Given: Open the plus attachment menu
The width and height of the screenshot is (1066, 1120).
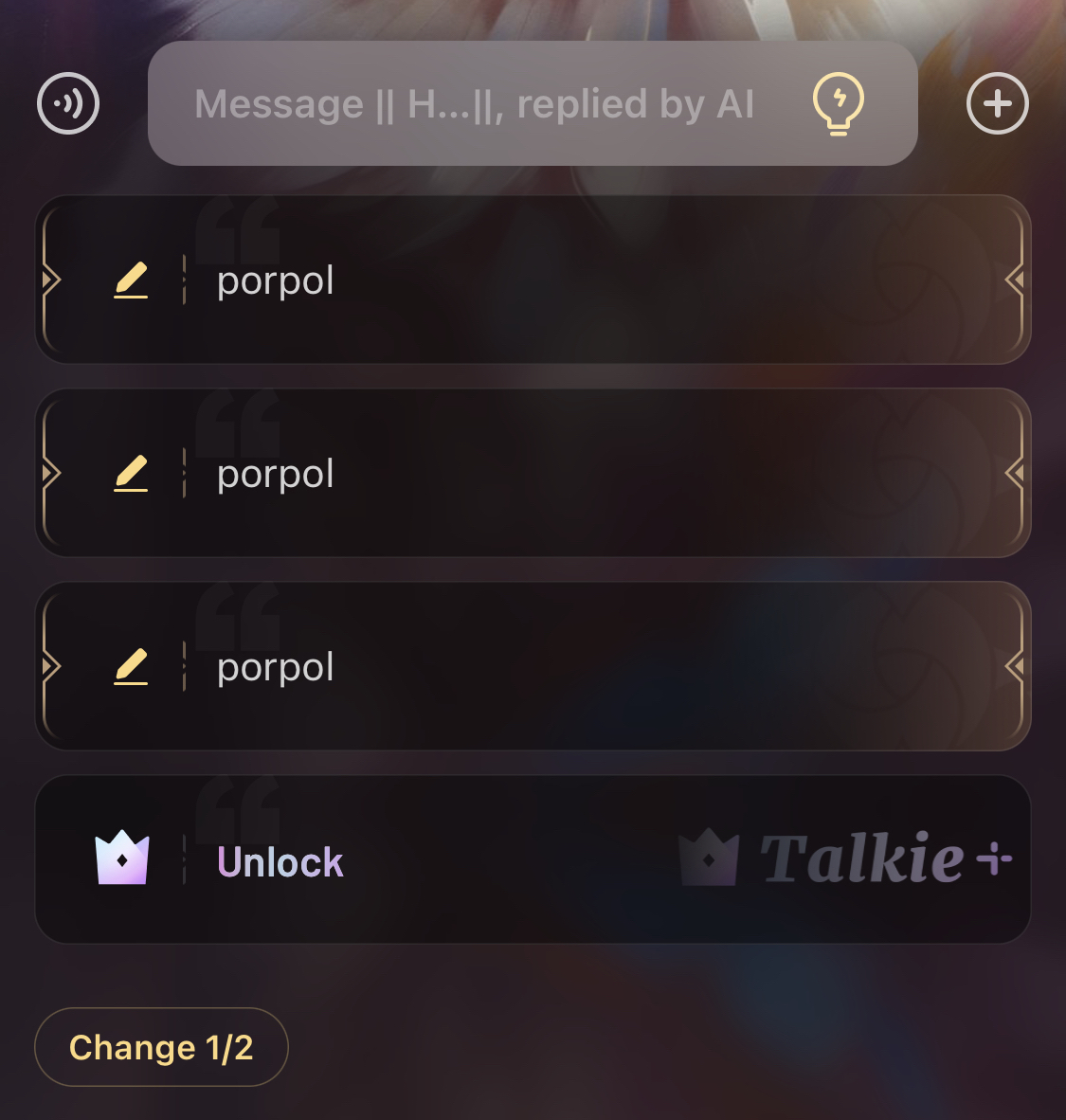Looking at the screenshot, I should [997, 103].
